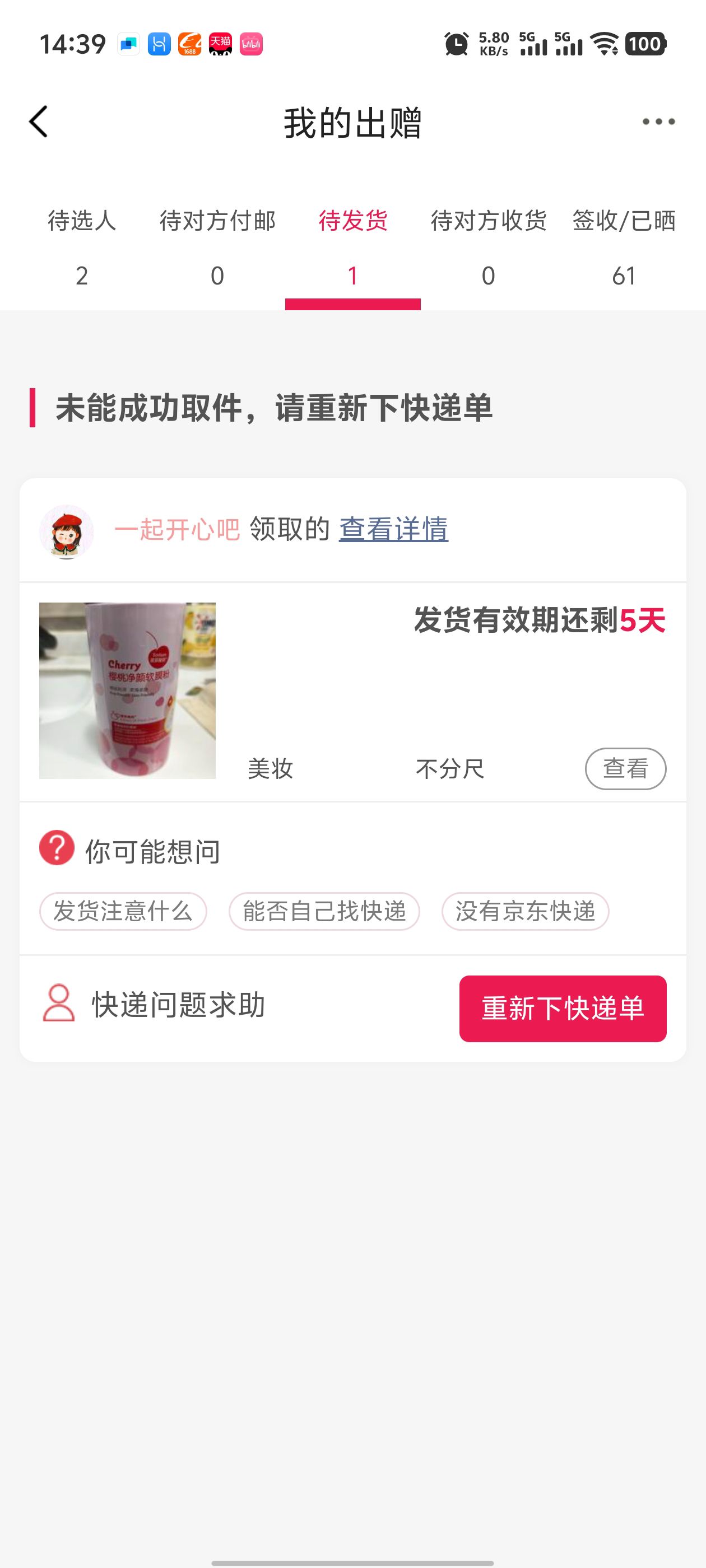Screen dimensions: 706x1568
Task: Go back using the top-left arrow
Action: [x=38, y=122]
